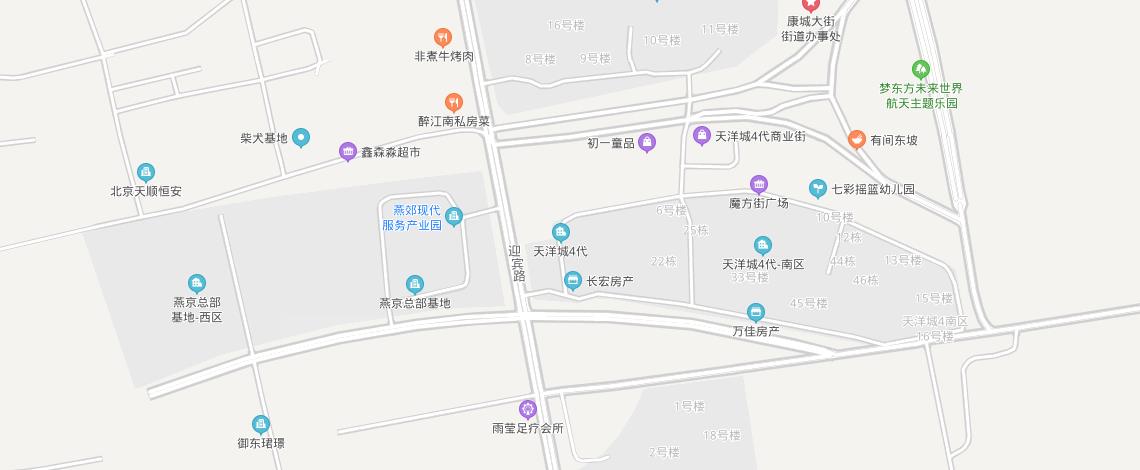Select the 康城大街街道办事处 marker

tap(811, 4)
